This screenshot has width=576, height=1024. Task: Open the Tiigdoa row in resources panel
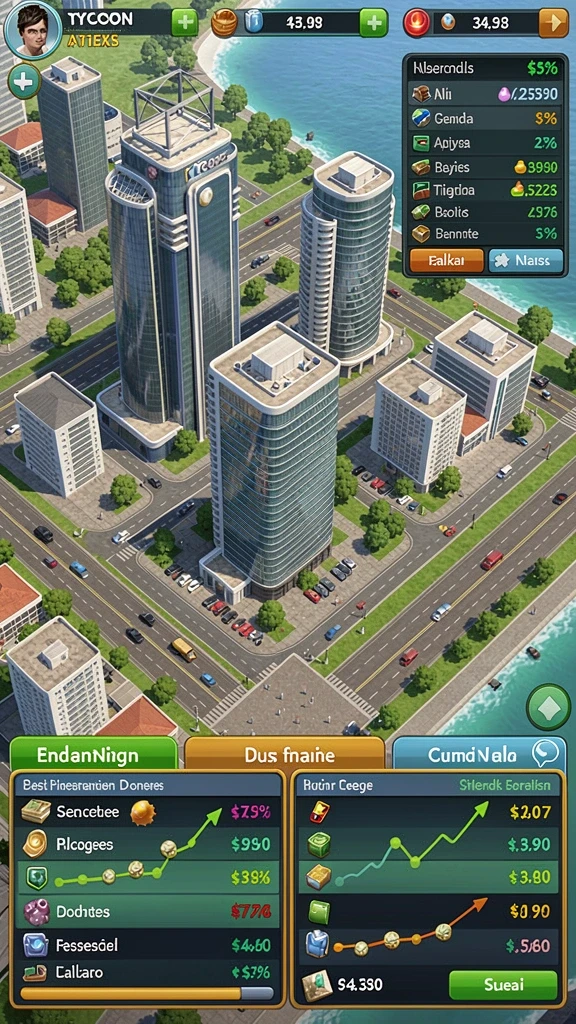coord(485,190)
